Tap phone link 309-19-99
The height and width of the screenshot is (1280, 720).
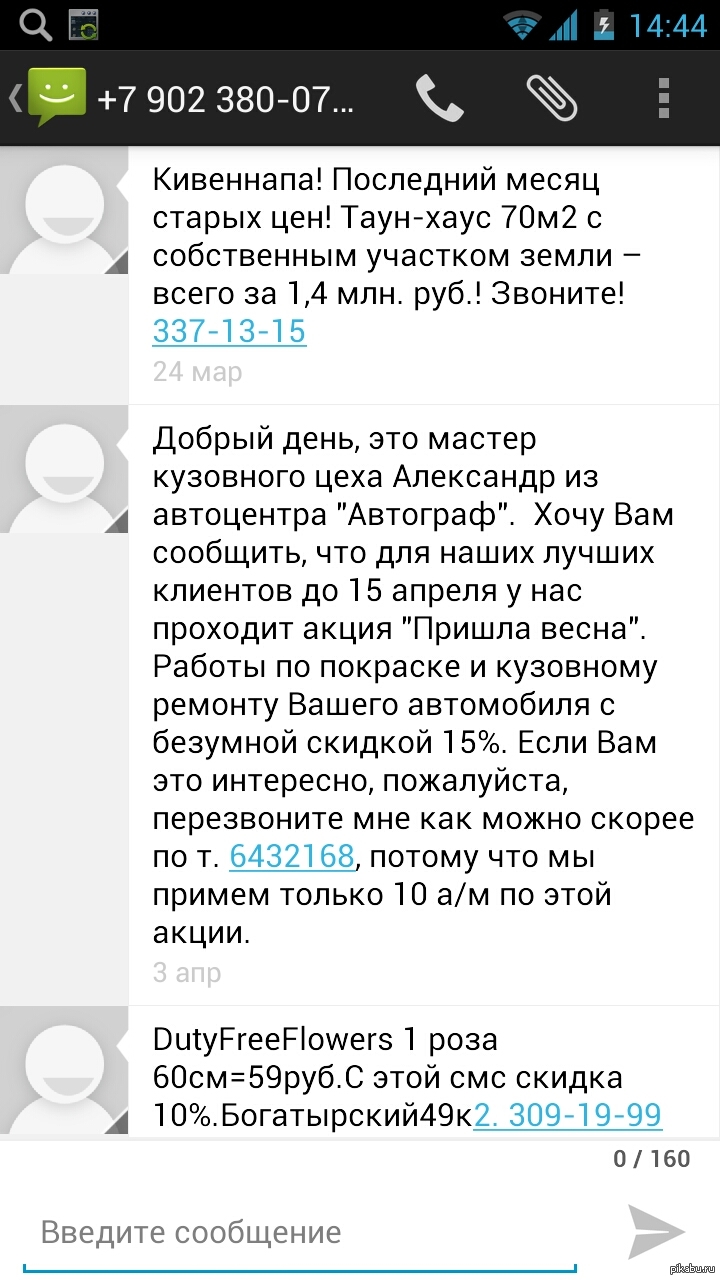click(567, 1115)
